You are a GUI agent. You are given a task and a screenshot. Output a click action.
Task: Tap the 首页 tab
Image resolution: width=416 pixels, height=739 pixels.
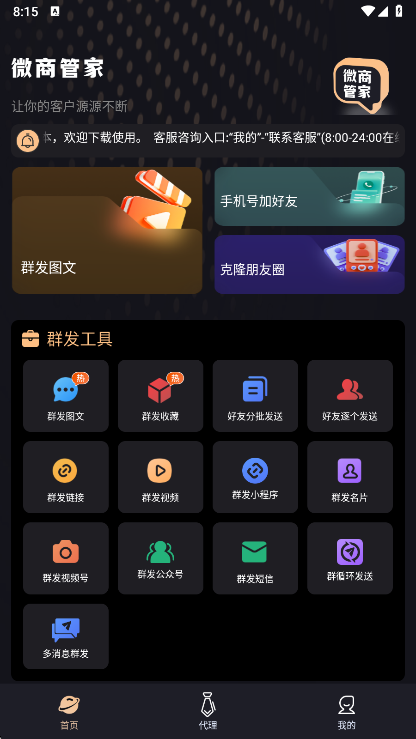(x=69, y=711)
